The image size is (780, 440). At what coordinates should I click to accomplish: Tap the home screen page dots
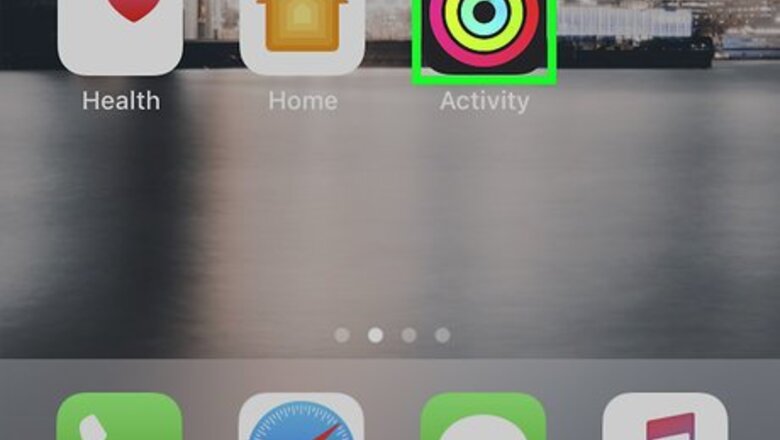(x=392, y=335)
